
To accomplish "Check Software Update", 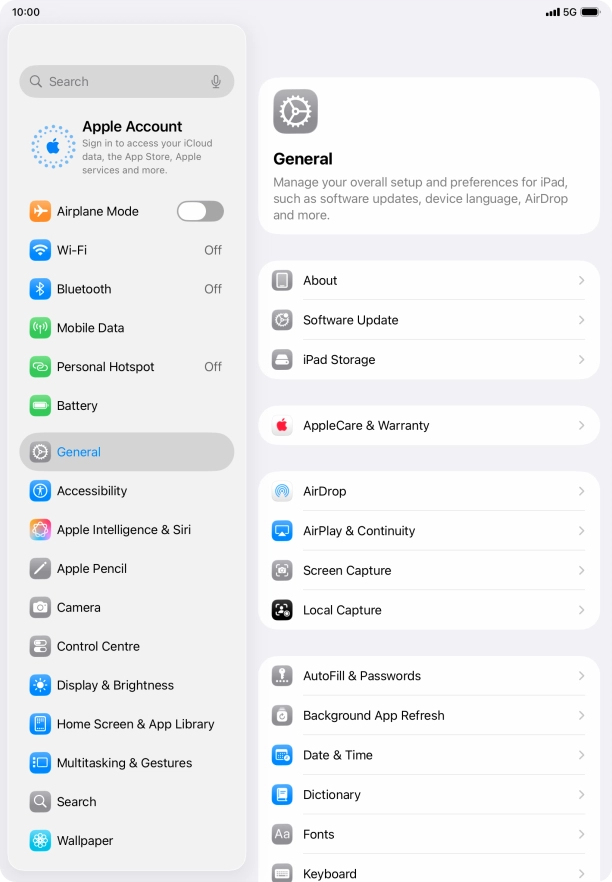I will tap(429, 320).
